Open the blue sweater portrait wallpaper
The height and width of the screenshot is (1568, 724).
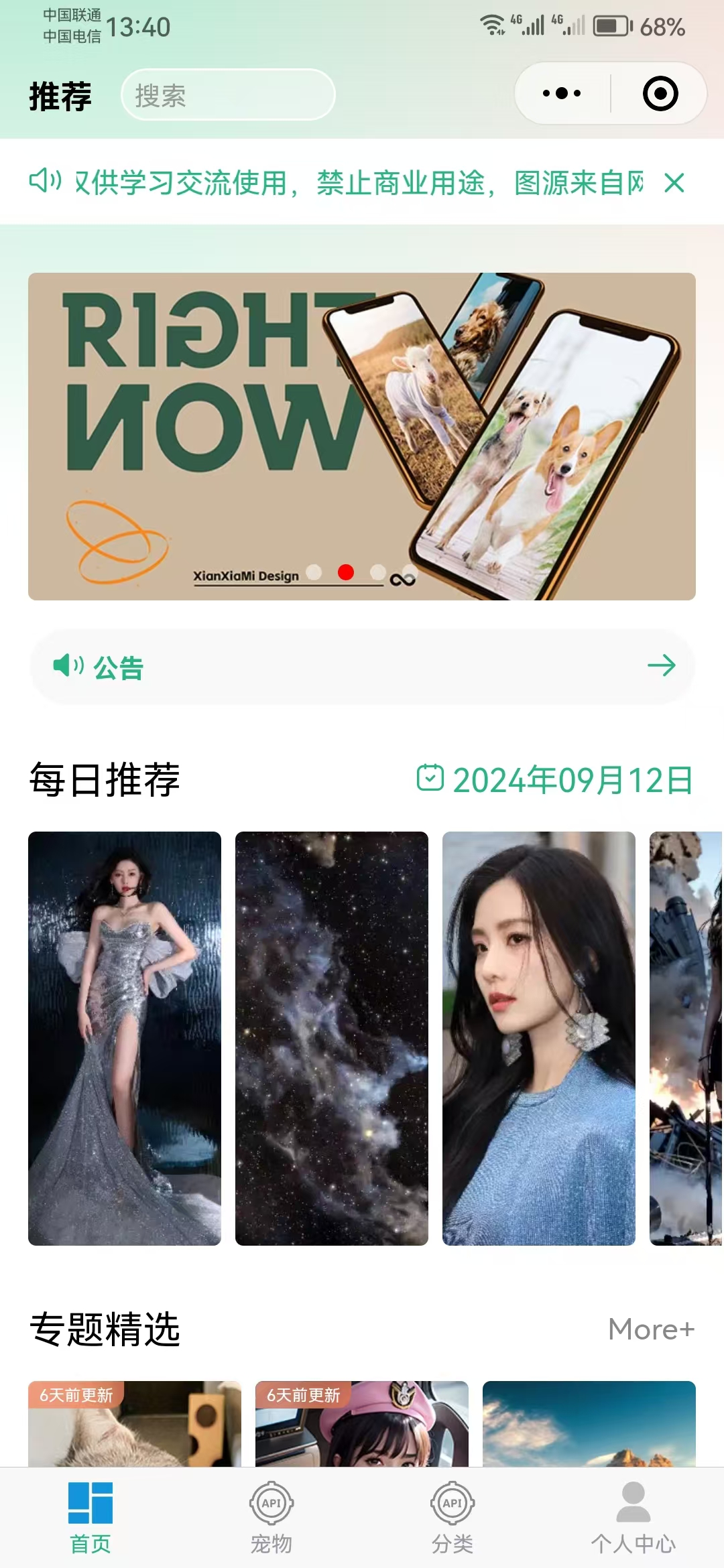click(x=539, y=1038)
